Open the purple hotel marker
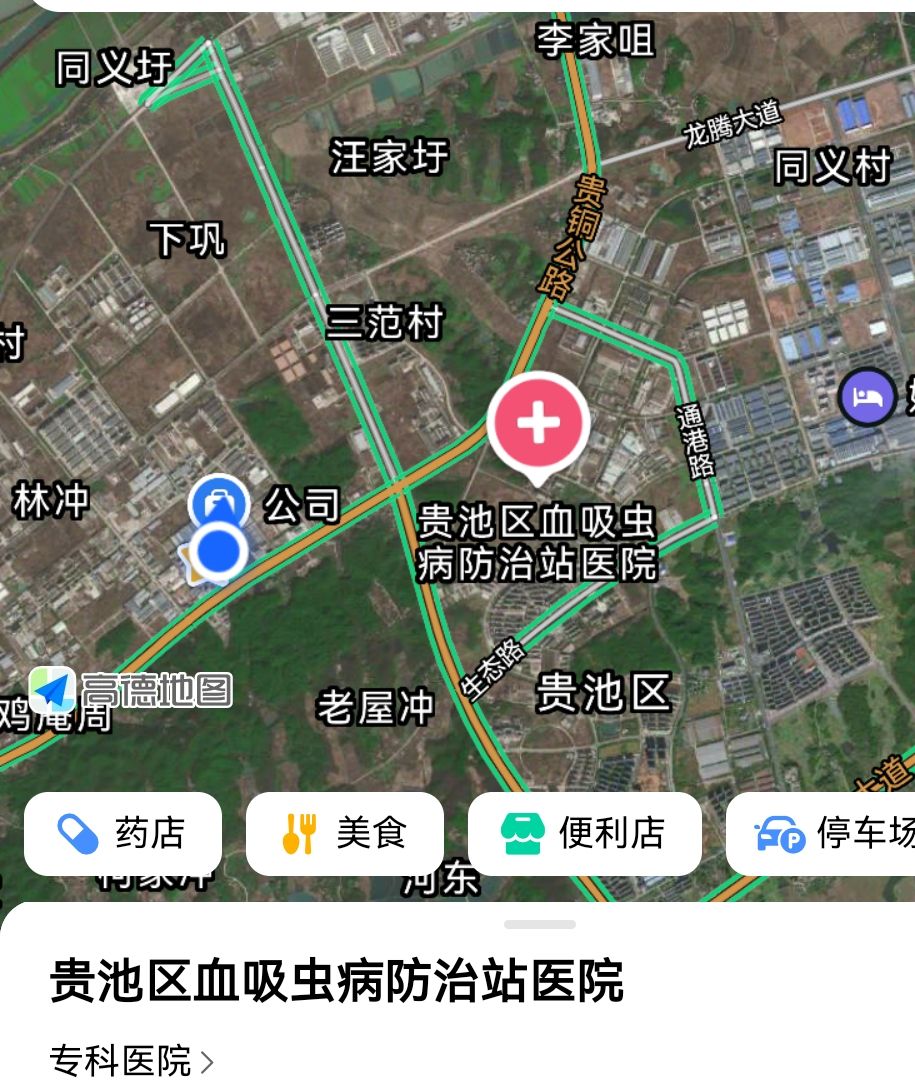This screenshot has height=1082, width=915. pyautogui.click(x=867, y=396)
